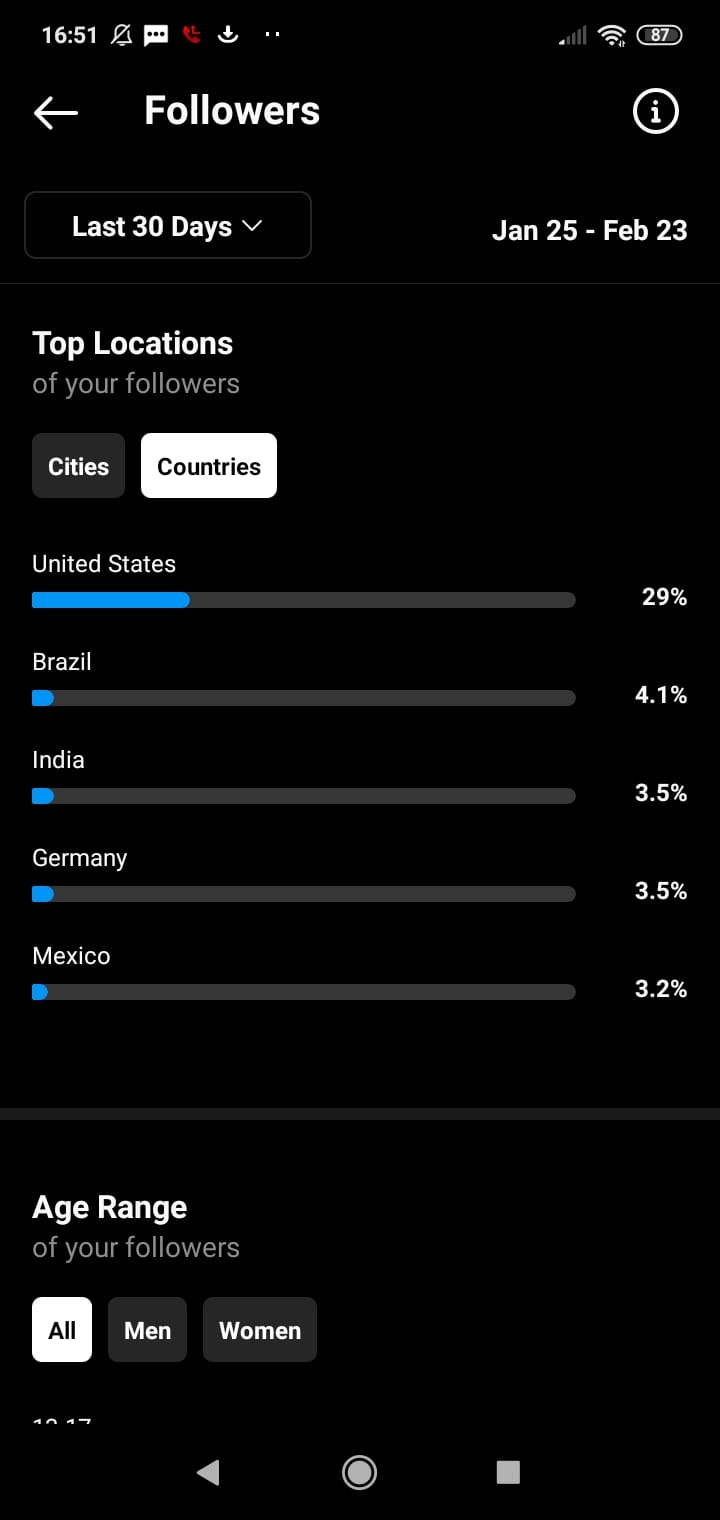Filter Age Range by Women
The image size is (720, 1520).
tap(260, 1330)
